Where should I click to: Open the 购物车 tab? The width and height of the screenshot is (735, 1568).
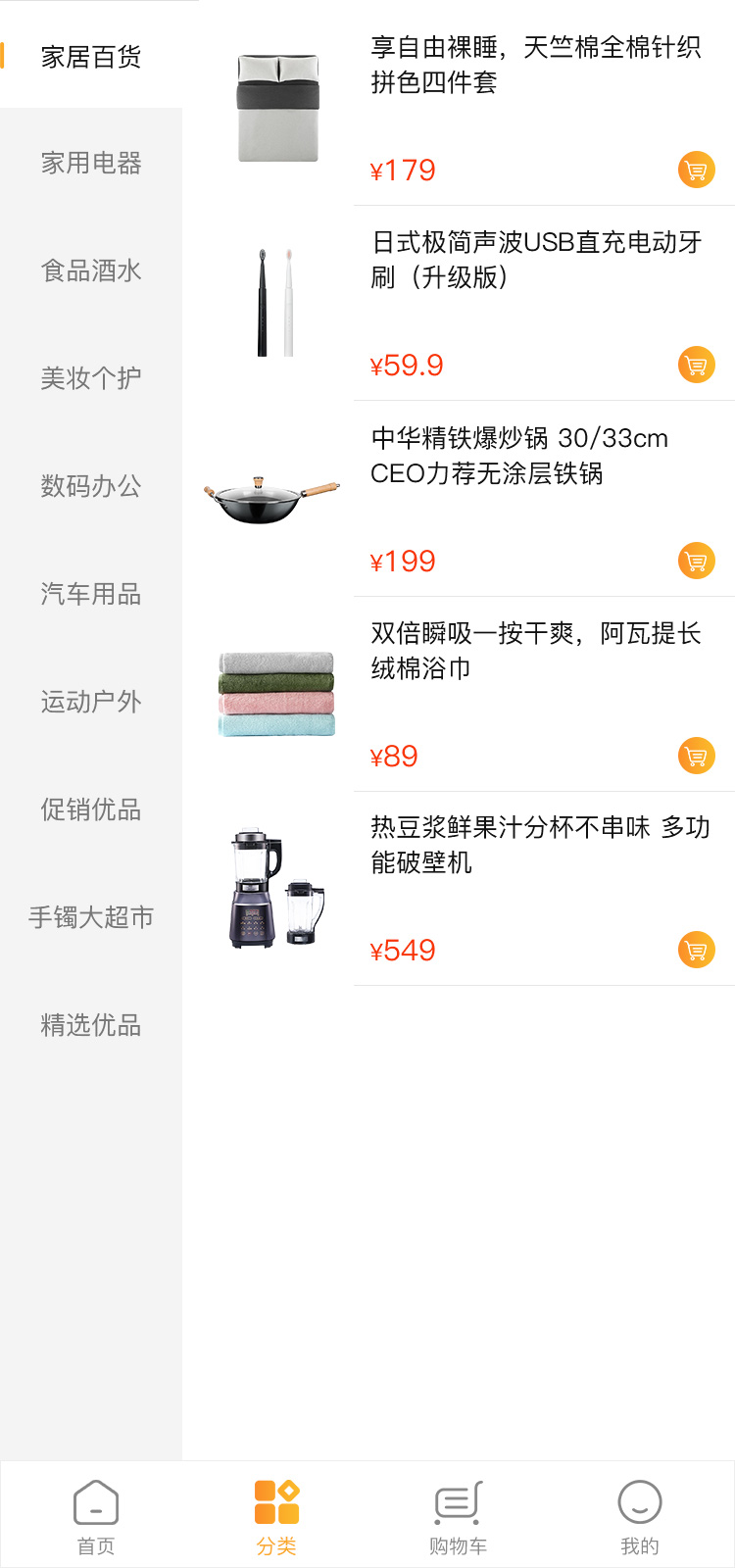[458, 1516]
